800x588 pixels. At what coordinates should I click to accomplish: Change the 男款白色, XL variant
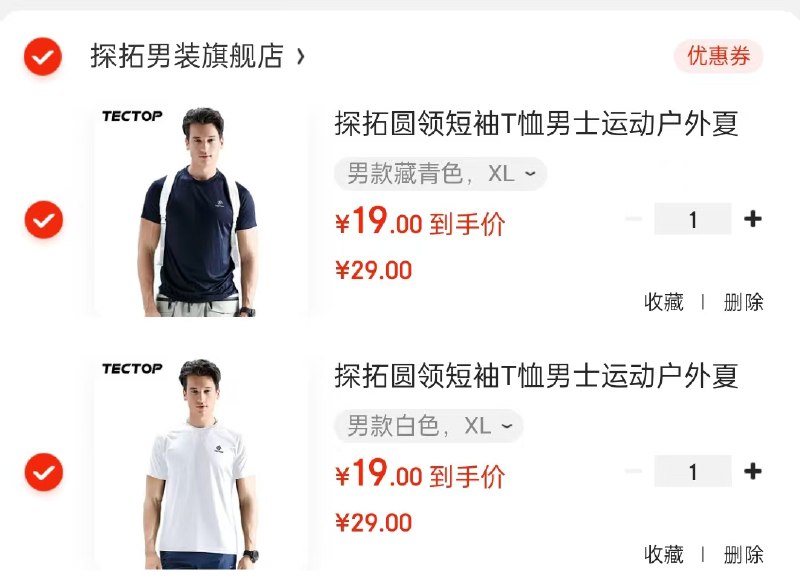[x=428, y=426]
